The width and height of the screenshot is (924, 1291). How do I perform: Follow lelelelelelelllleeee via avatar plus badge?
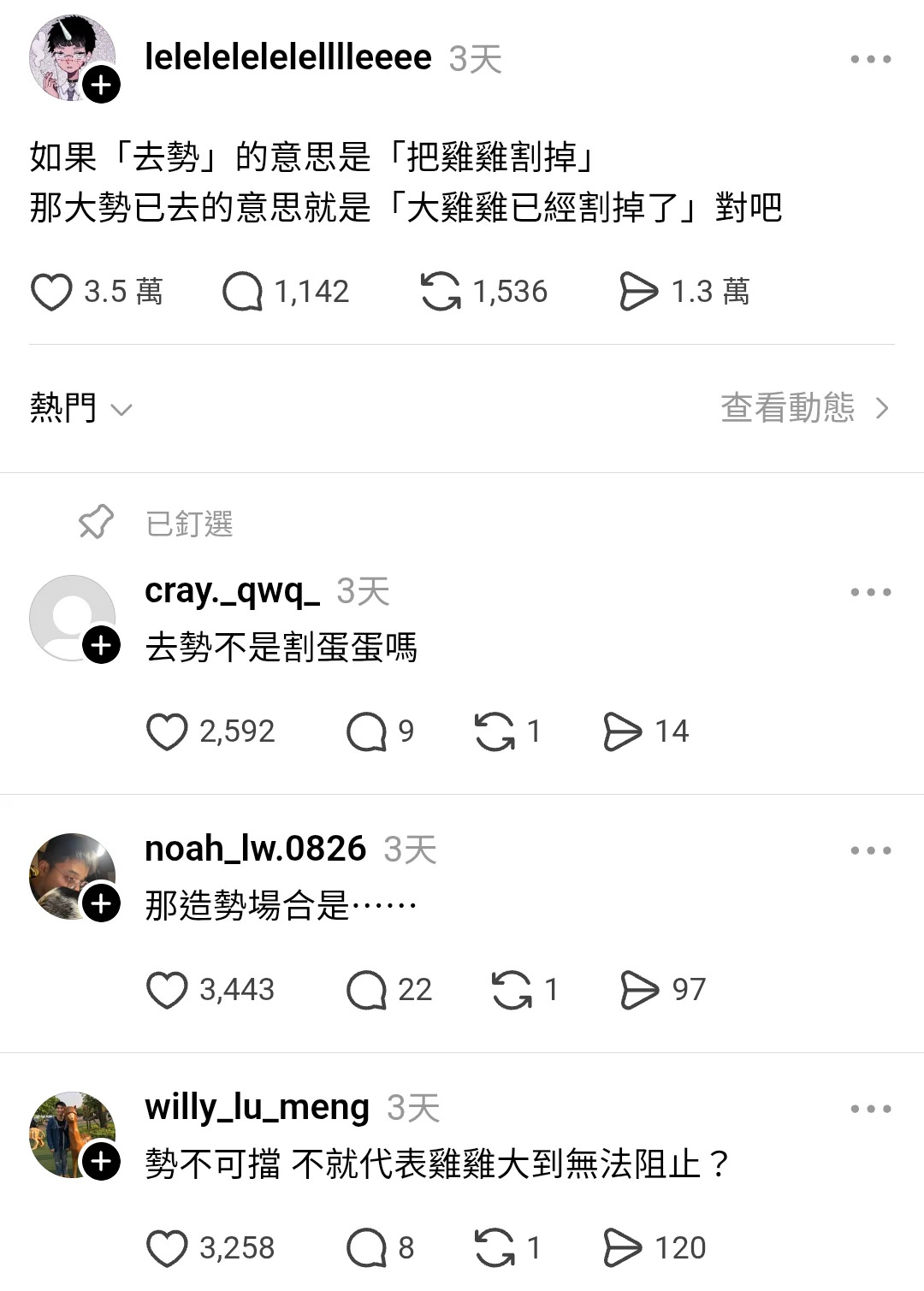pos(101,85)
